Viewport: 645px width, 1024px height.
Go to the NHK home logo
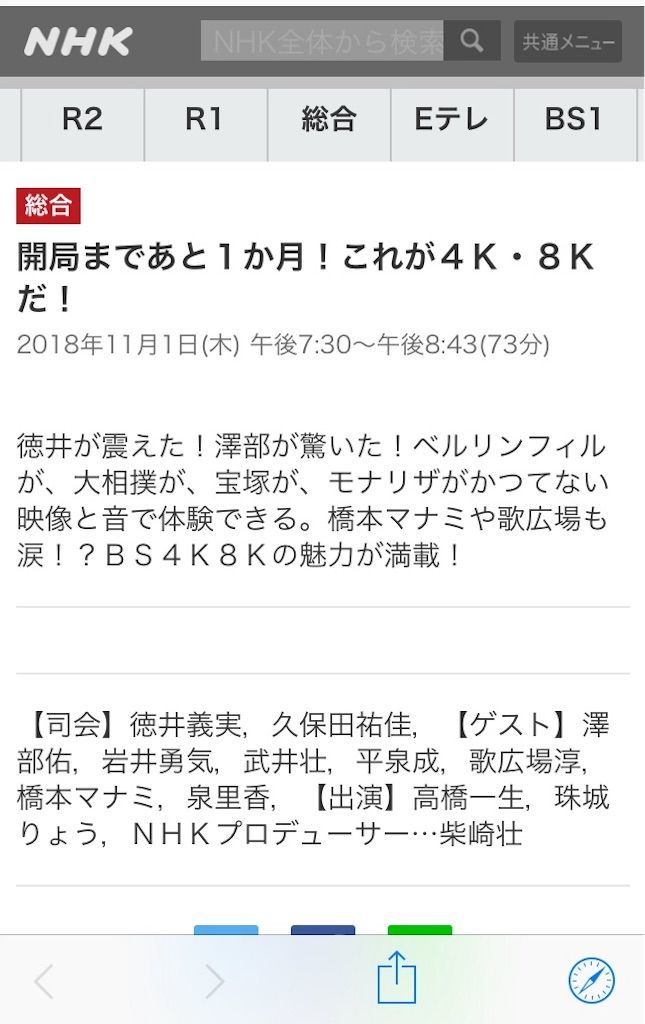point(78,41)
